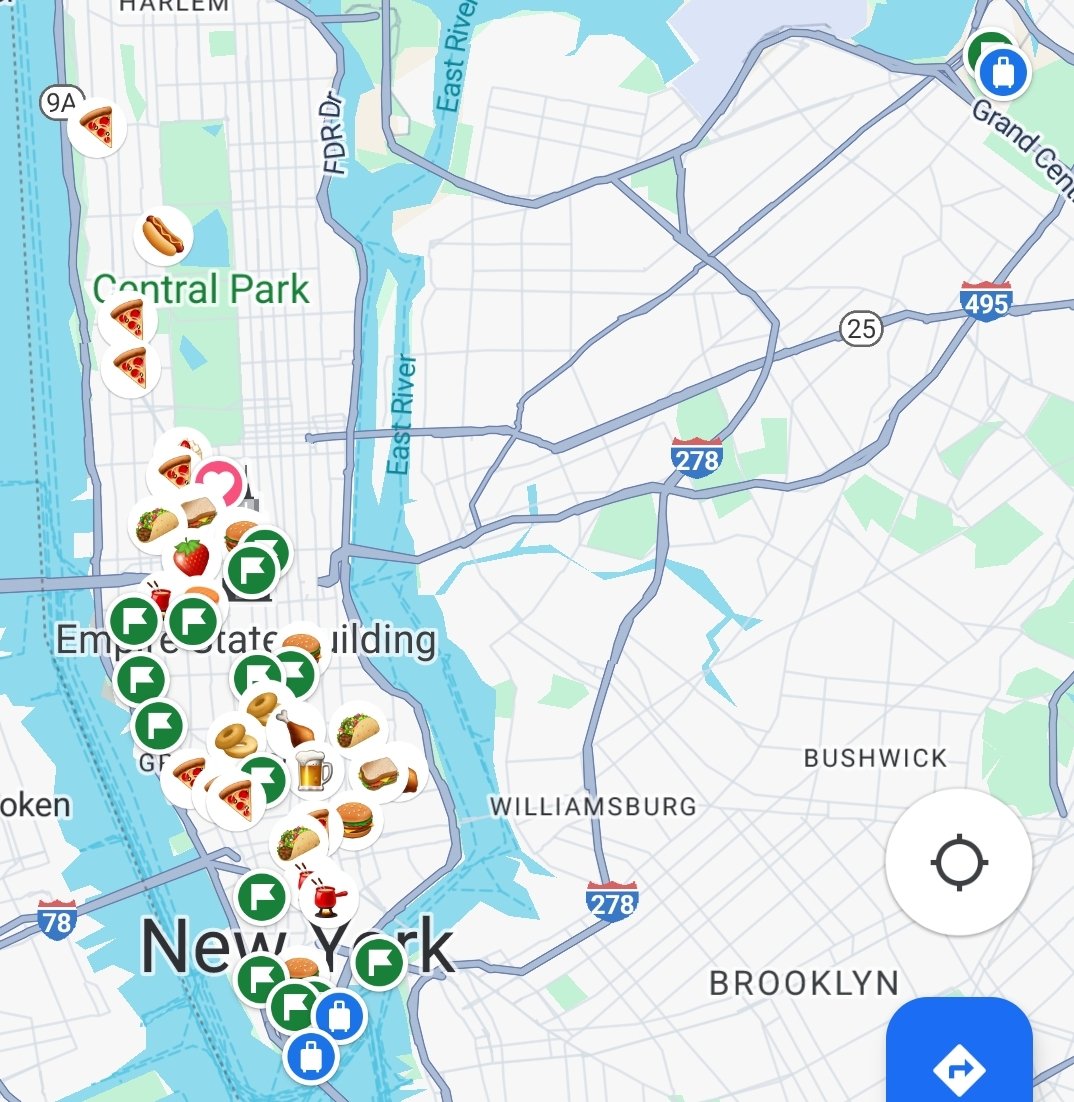This screenshot has height=1102, width=1074.
Task: Open the red fondue pot pin
Action: [327, 897]
